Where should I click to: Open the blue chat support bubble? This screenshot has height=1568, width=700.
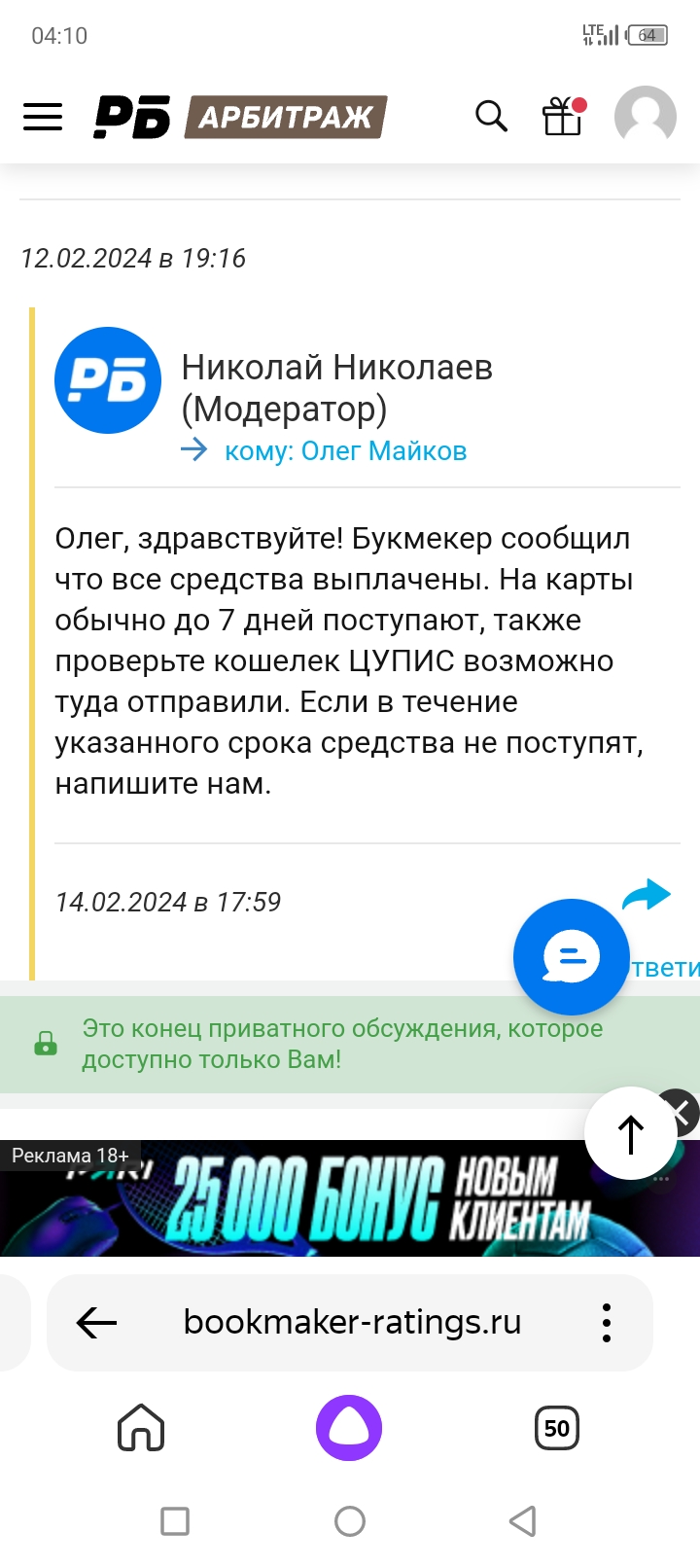click(571, 956)
